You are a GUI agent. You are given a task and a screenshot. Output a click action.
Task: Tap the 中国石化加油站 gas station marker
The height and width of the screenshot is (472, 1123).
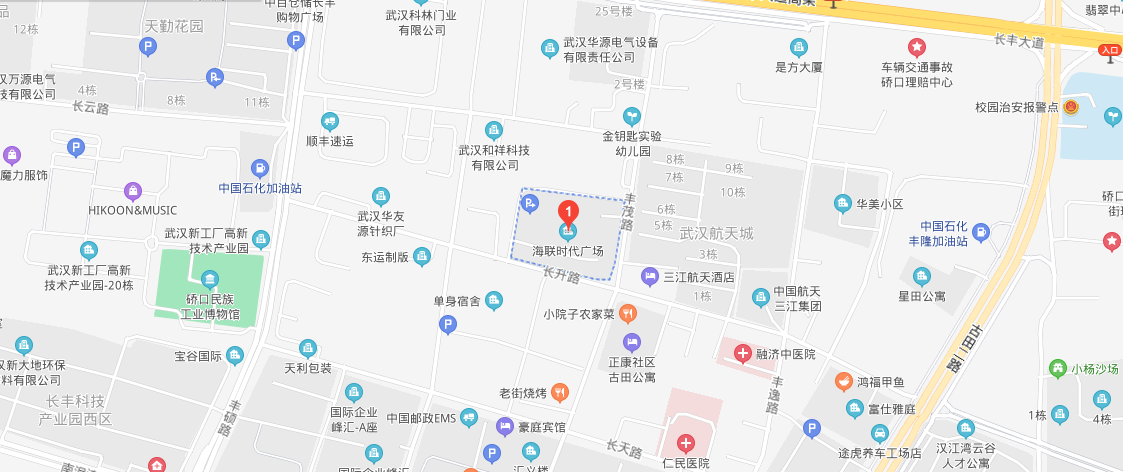click(x=260, y=169)
